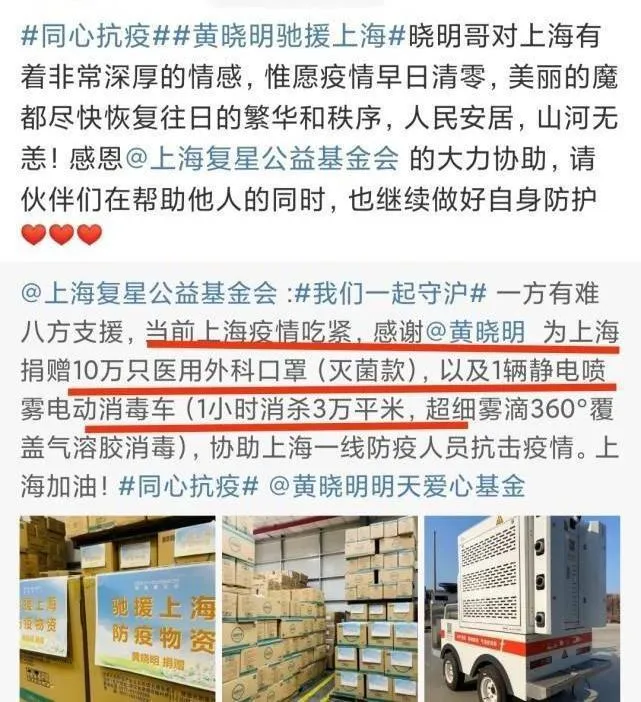Open reposted author @上海复星公益基金会 profile

pyautogui.click(x=148, y=293)
